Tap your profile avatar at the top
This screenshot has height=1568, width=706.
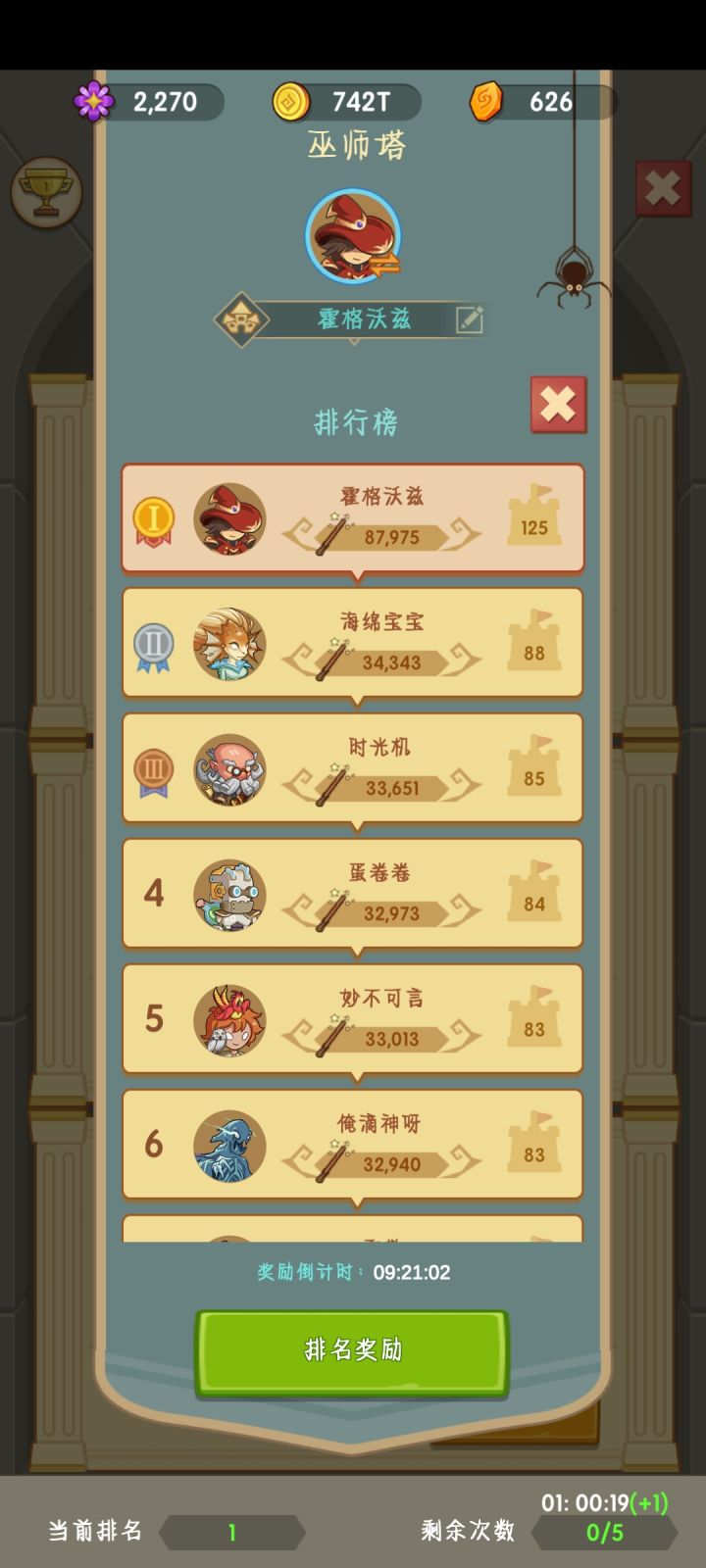click(355, 235)
